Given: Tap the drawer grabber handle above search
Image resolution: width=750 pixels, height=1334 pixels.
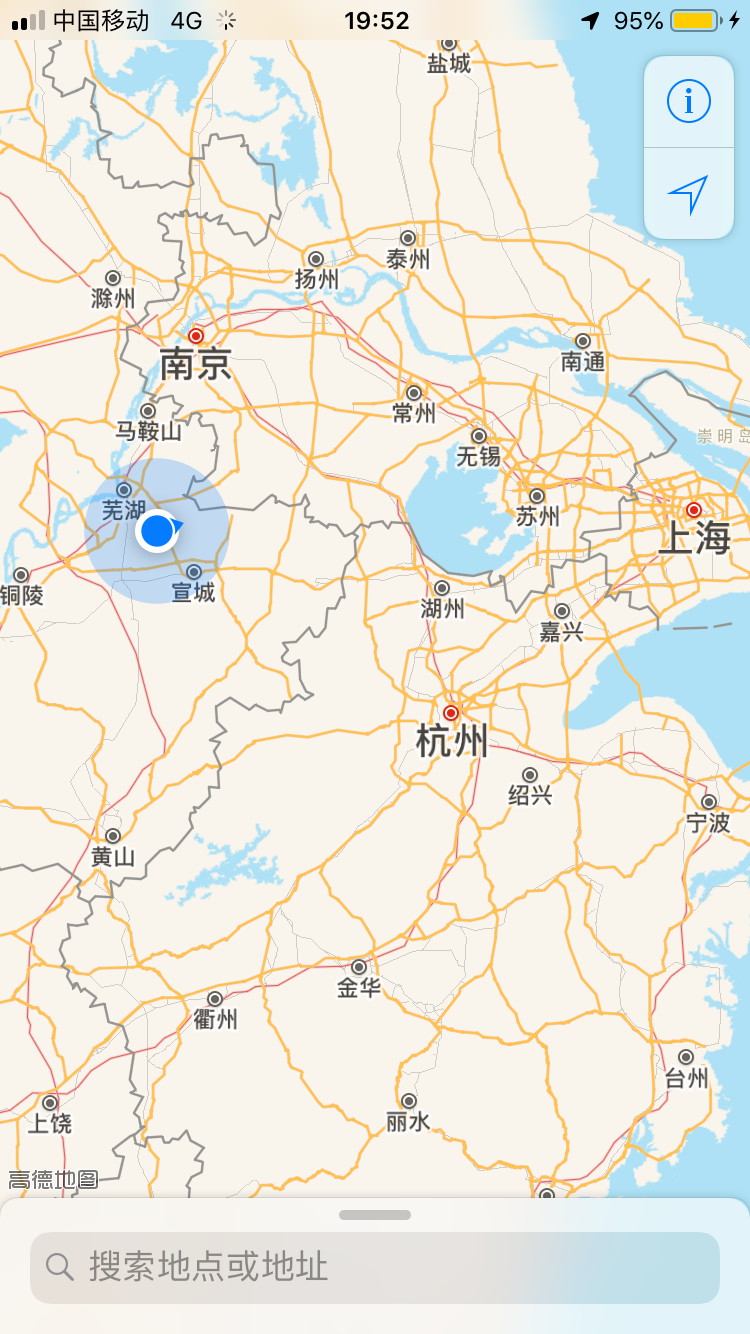Looking at the screenshot, I should click(x=375, y=1215).
